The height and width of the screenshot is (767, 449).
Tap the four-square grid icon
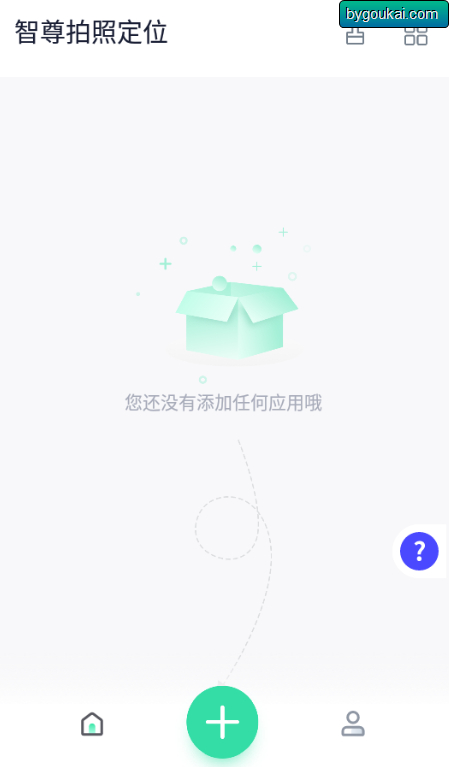(416, 34)
